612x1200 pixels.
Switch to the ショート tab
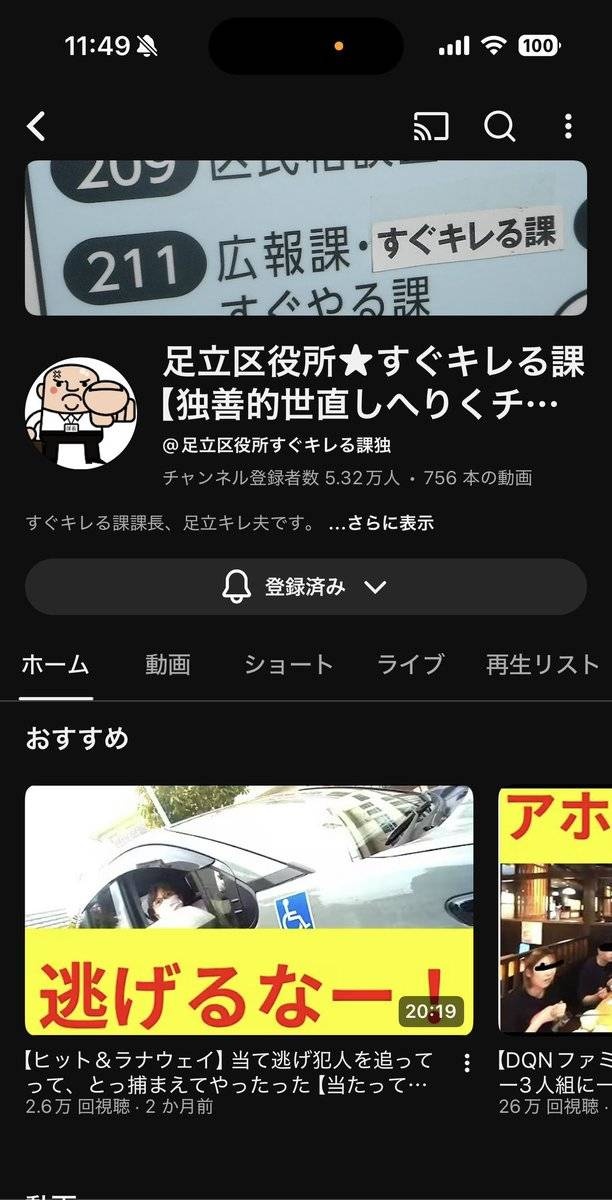tap(289, 665)
